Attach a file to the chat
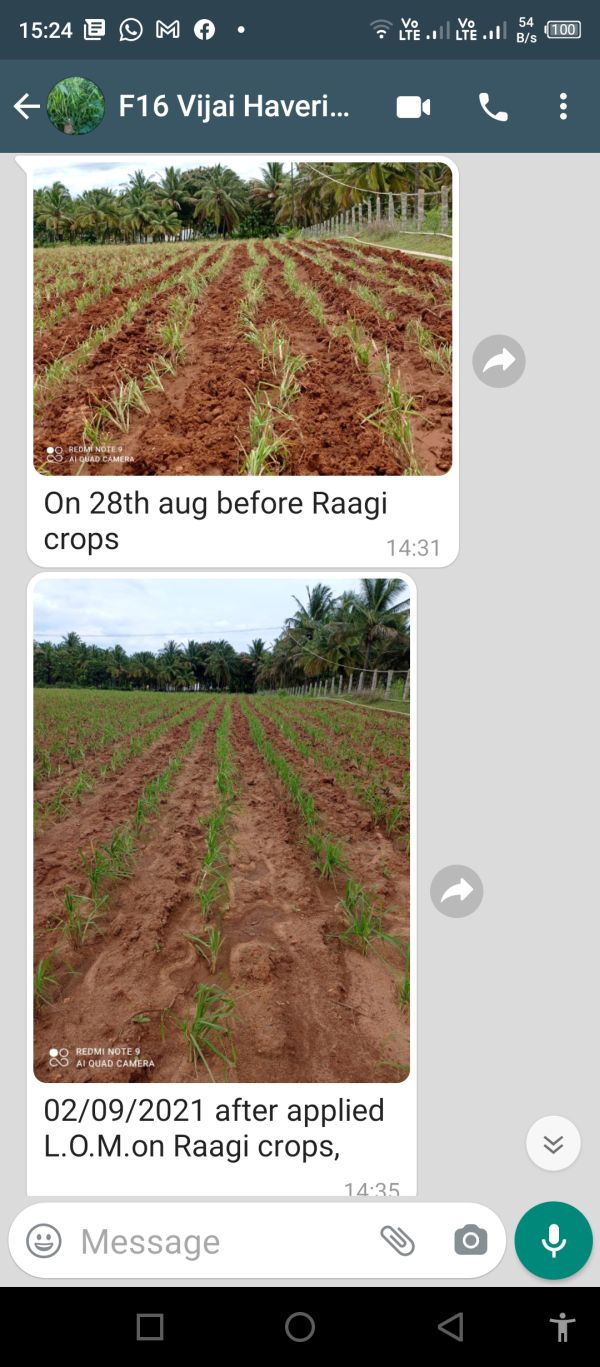The height and width of the screenshot is (1367, 600). coord(397,1241)
